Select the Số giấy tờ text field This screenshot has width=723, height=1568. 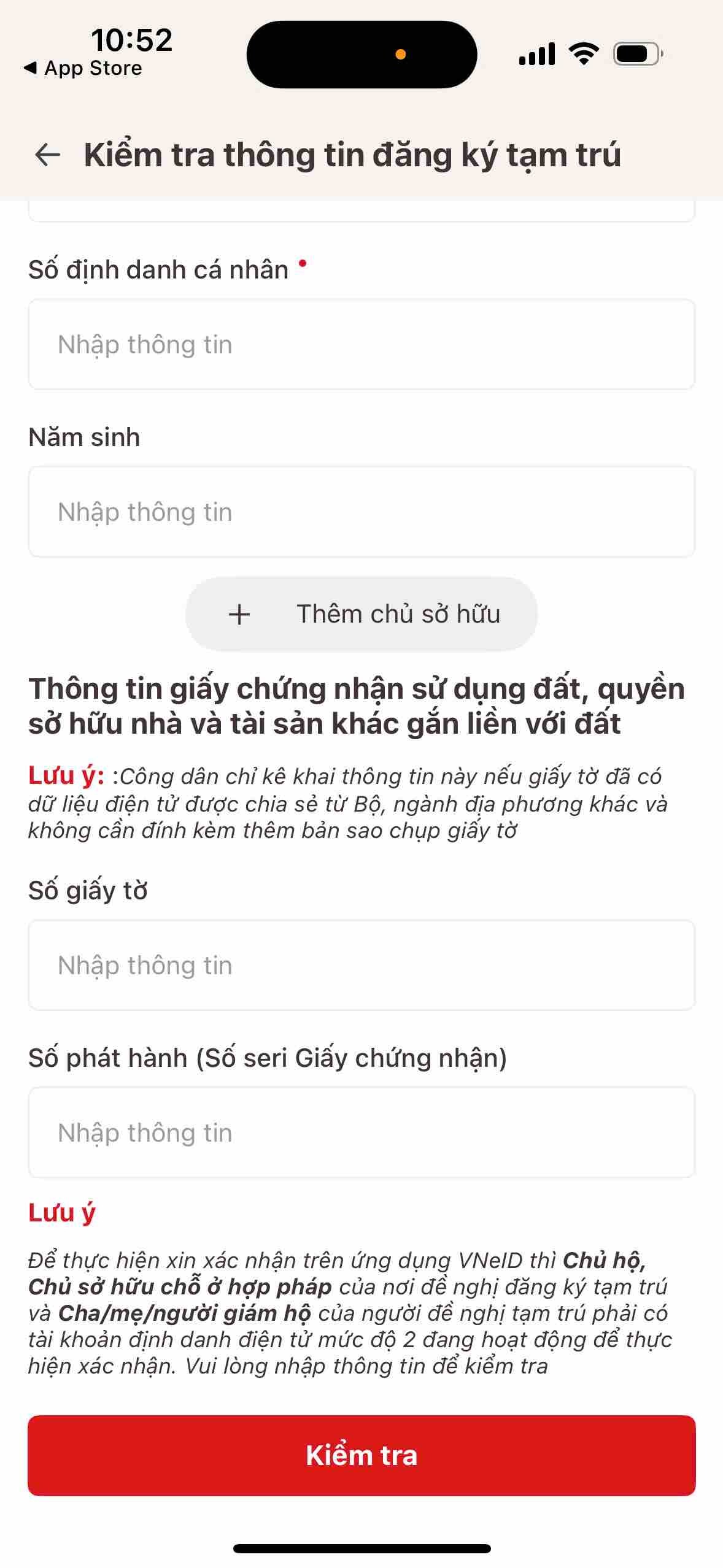point(361,965)
